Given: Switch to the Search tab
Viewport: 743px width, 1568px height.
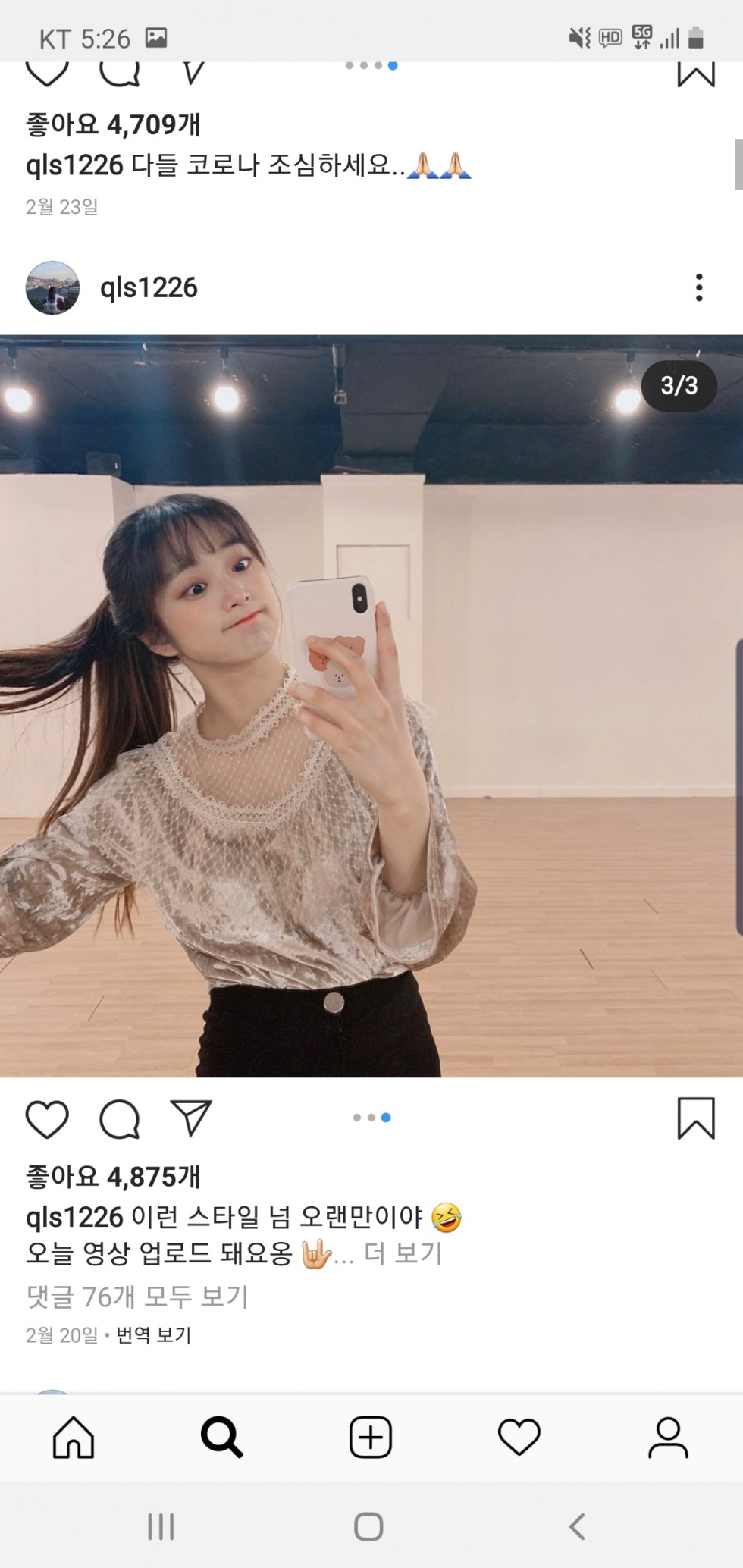Looking at the screenshot, I should pos(221,1438).
